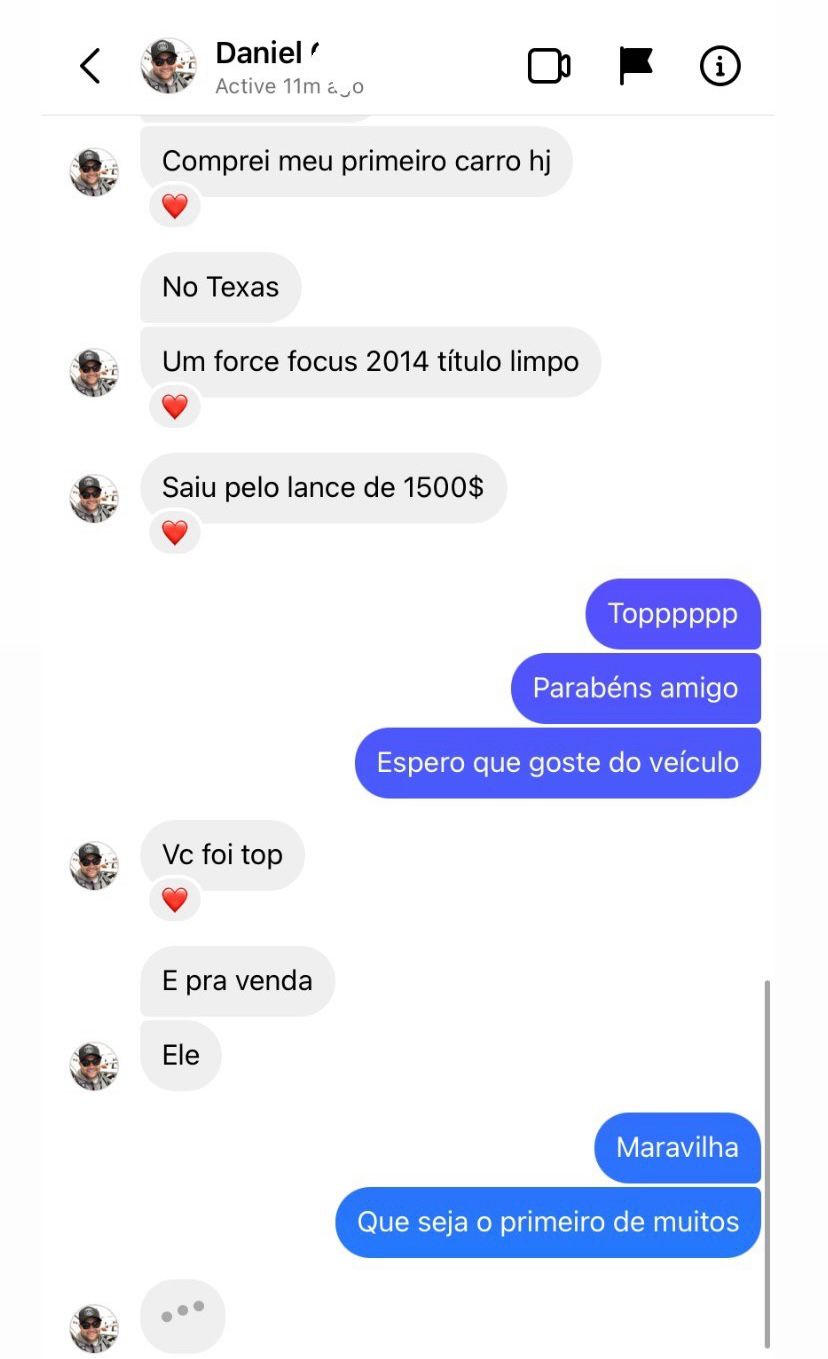Tap the heart reaction under "Comprei meu primeiro carro hj"
The width and height of the screenshot is (828, 1359).
click(x=175, y=207)
